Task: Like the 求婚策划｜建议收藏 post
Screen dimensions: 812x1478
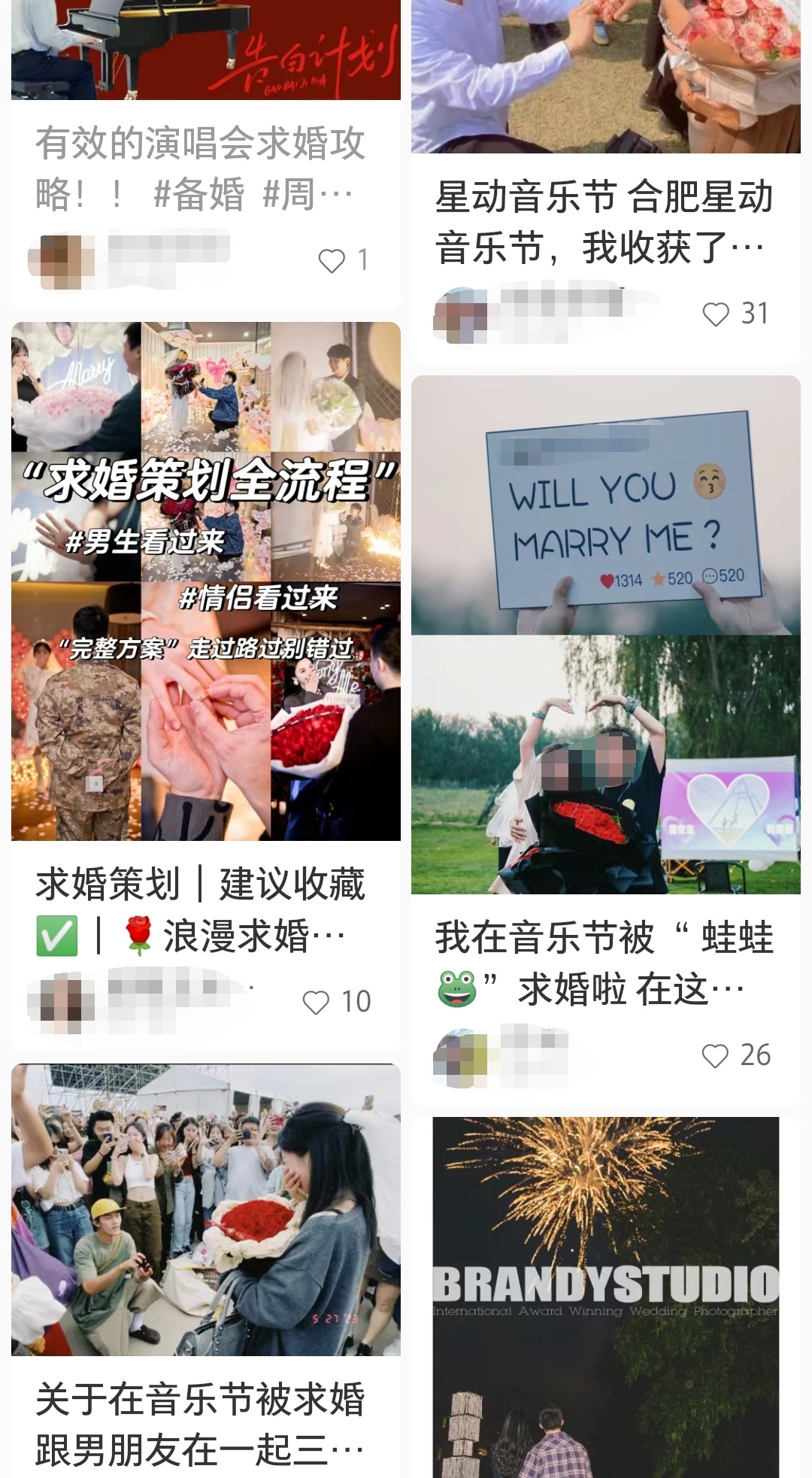Action: click(x=316, y=1002)
